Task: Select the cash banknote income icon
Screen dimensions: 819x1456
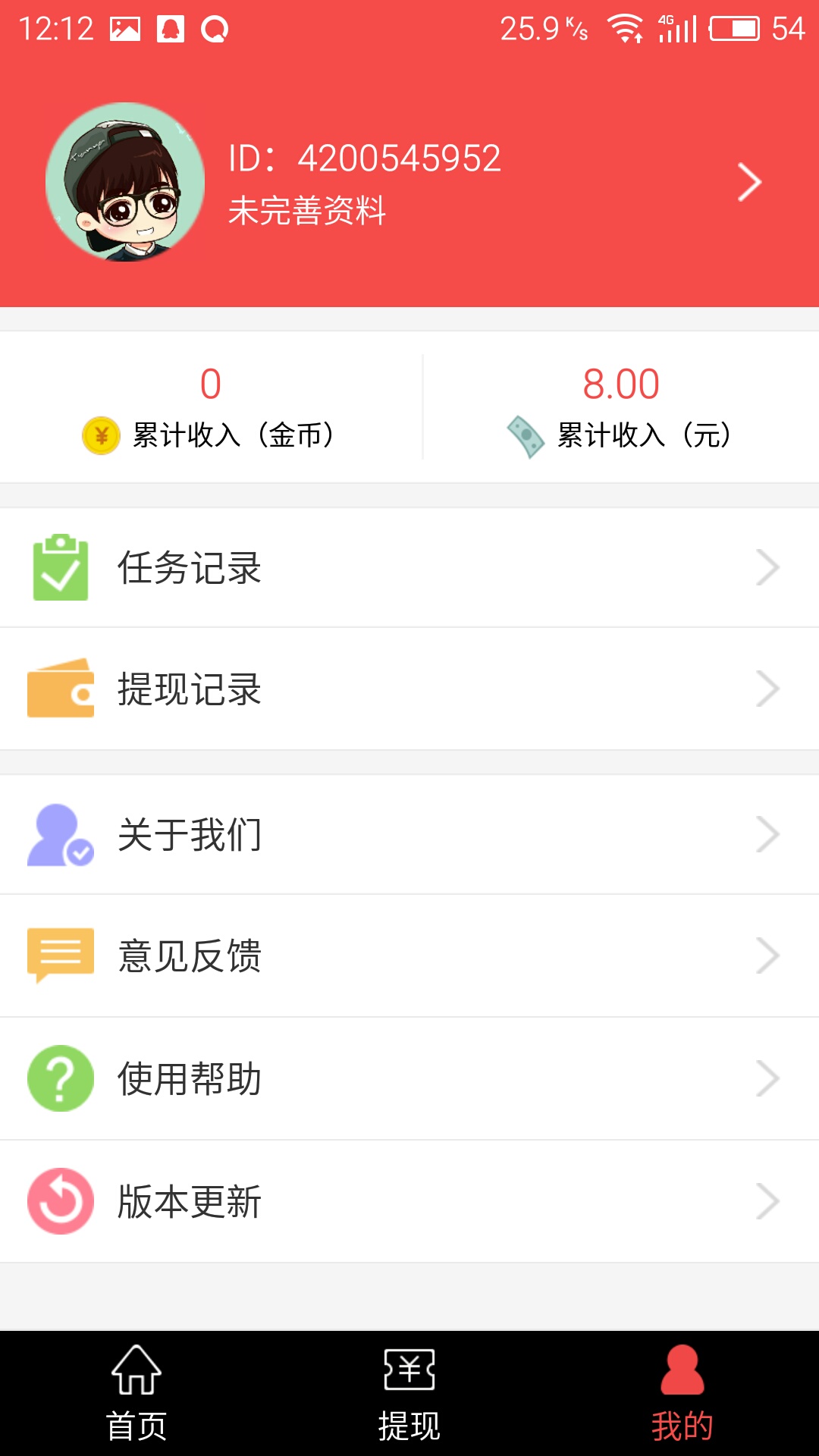Action: point(526,434)
